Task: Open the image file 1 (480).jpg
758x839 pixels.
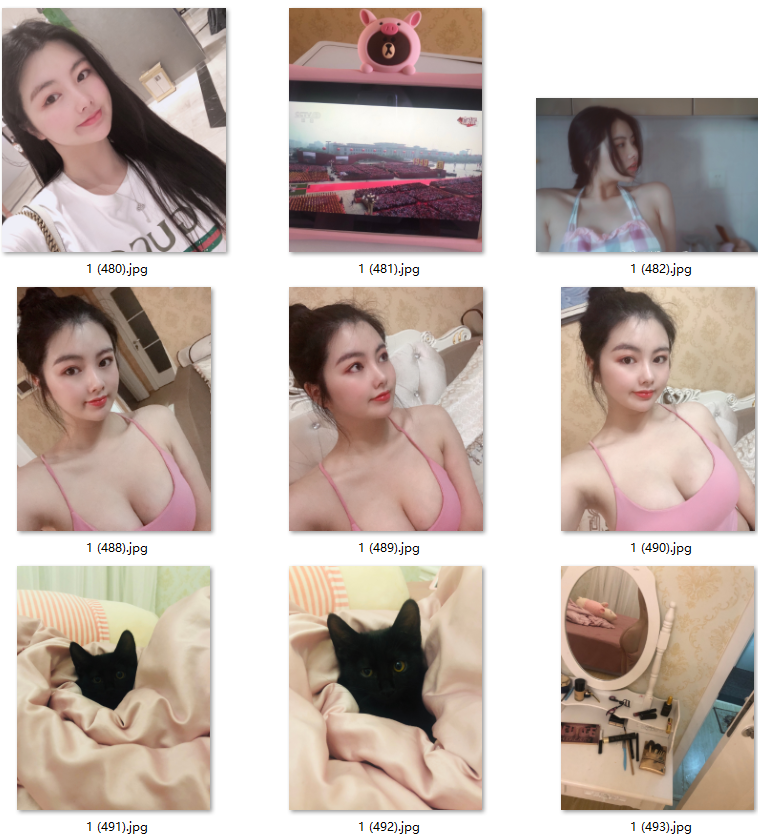Action: [114, 130]
